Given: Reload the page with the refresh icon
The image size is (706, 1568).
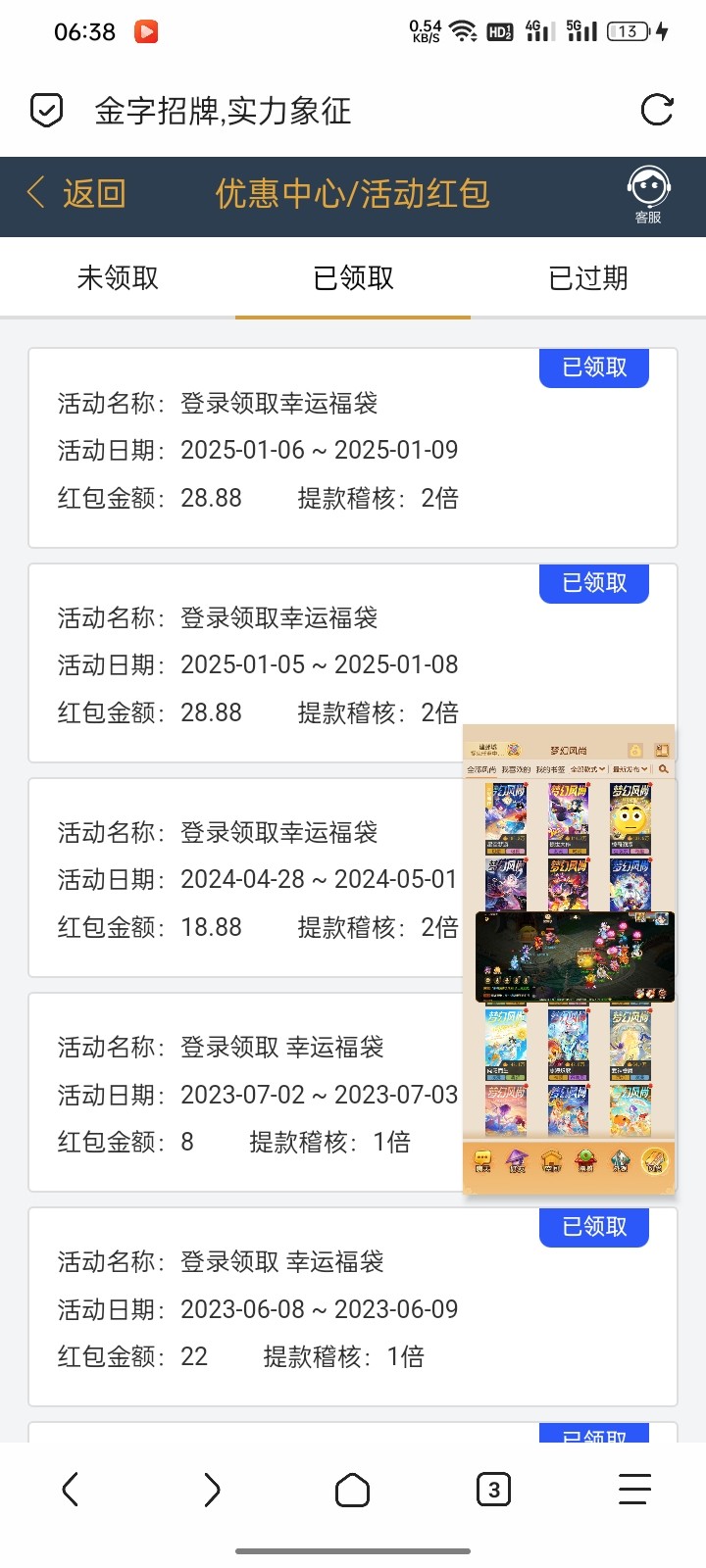Looking at the screenshot, I should tap(656, 111).
